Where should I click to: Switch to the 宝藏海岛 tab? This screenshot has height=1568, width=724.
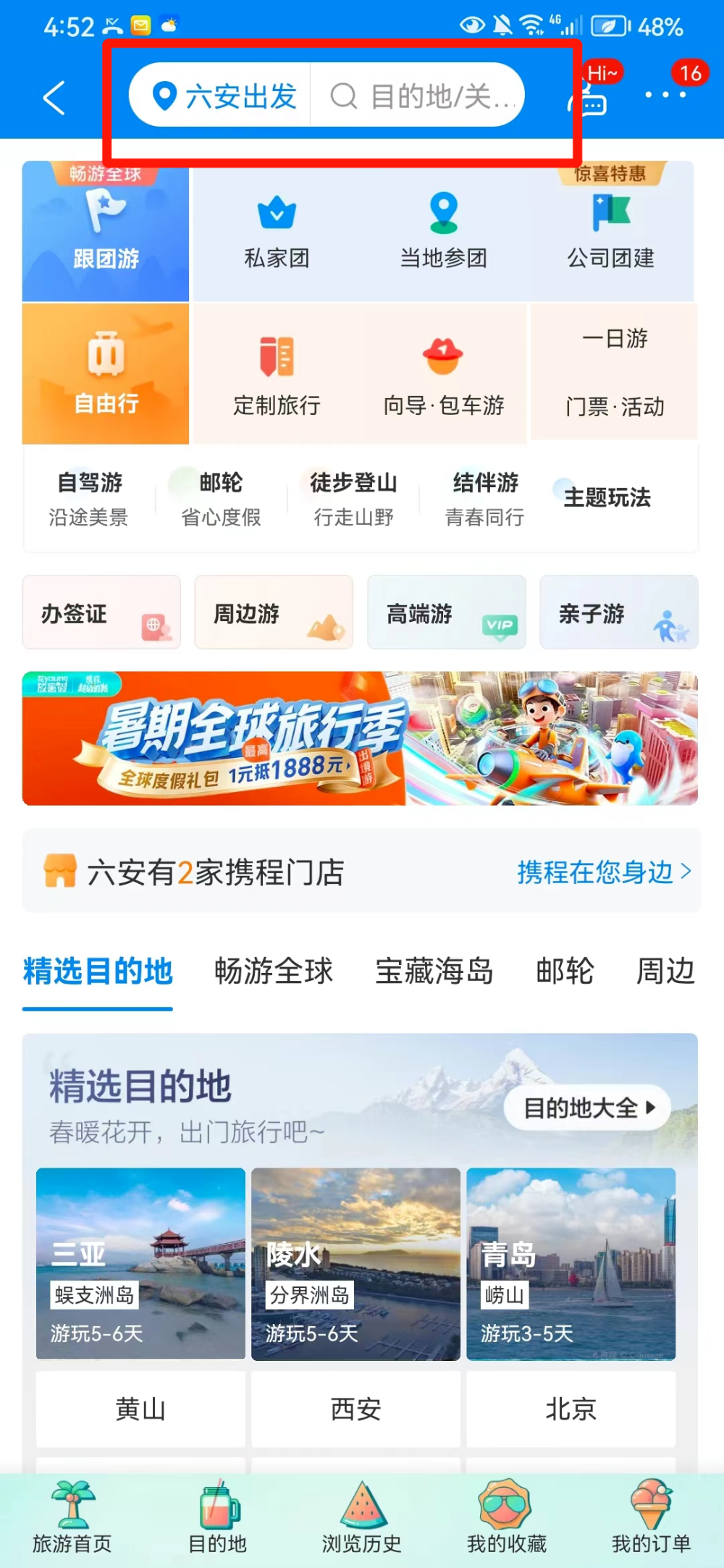click(x=434, y=971)
